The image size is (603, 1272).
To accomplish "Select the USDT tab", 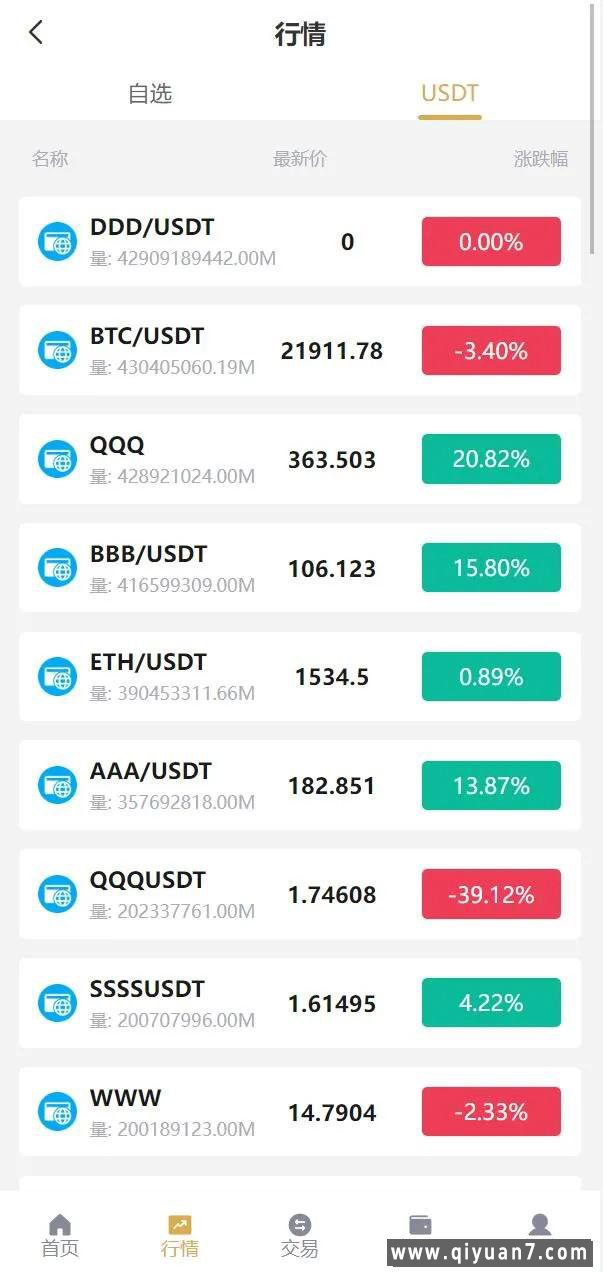I will click(449, 94).
